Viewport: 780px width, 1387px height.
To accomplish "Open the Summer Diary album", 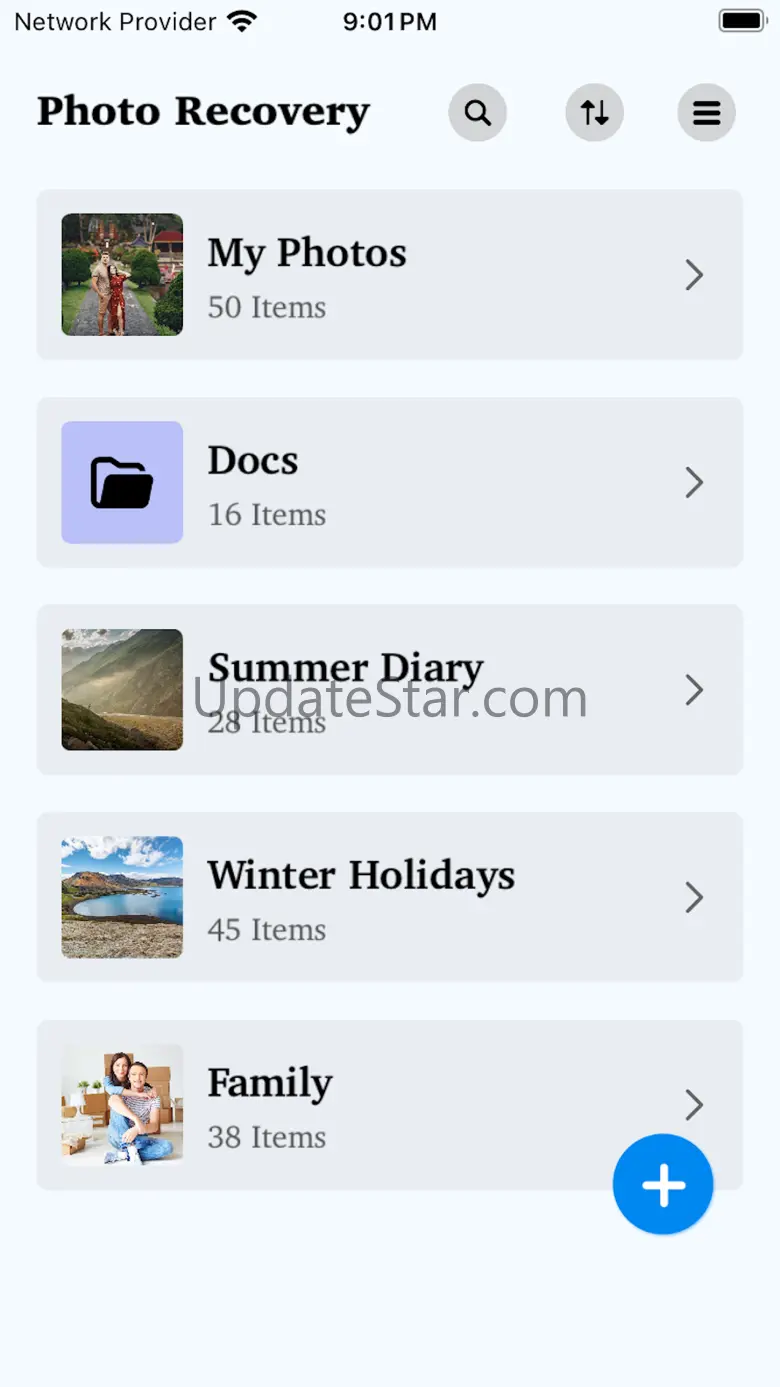I will (389, 690).
